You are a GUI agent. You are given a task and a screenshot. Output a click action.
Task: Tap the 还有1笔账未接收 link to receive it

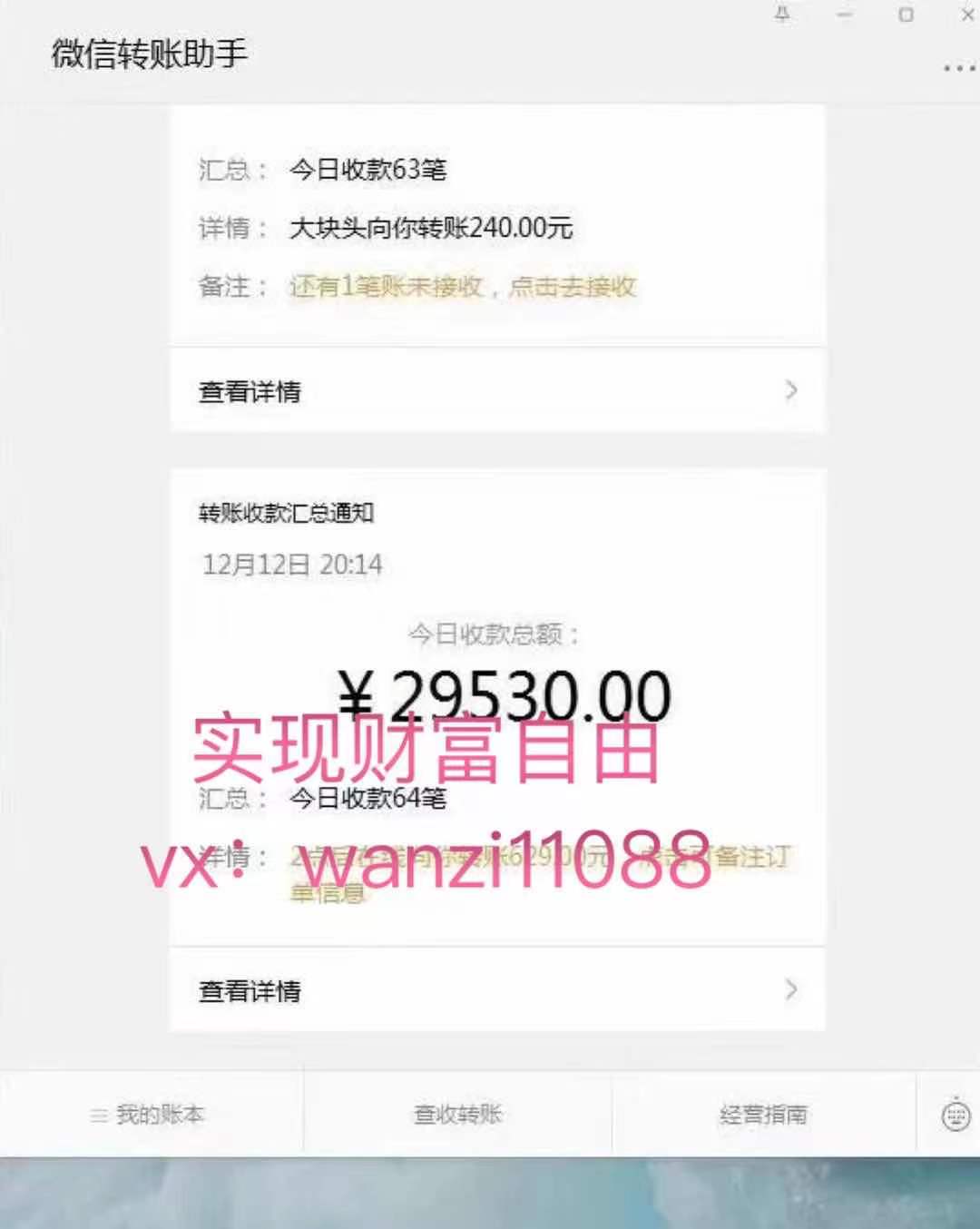[x=463, y=287]
